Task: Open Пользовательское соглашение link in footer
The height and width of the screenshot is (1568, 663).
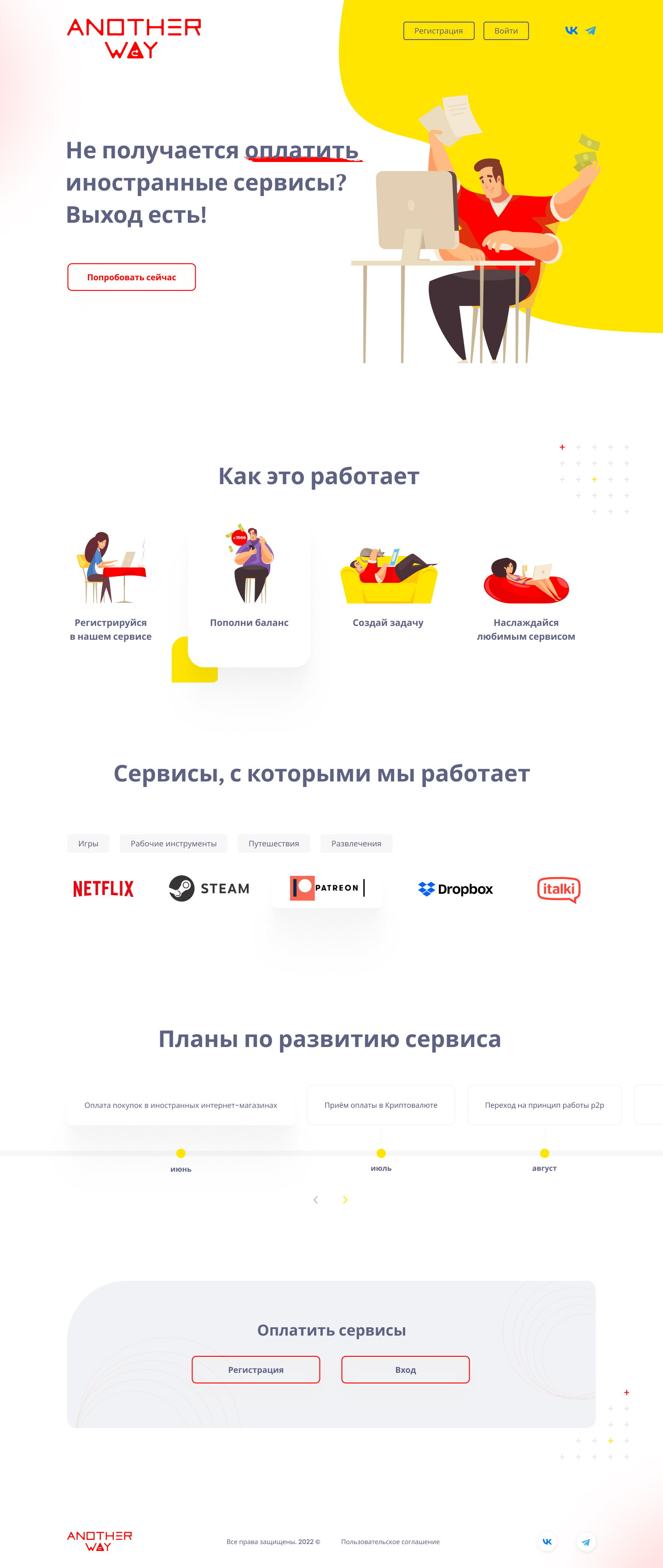Action: point(390,1542)
